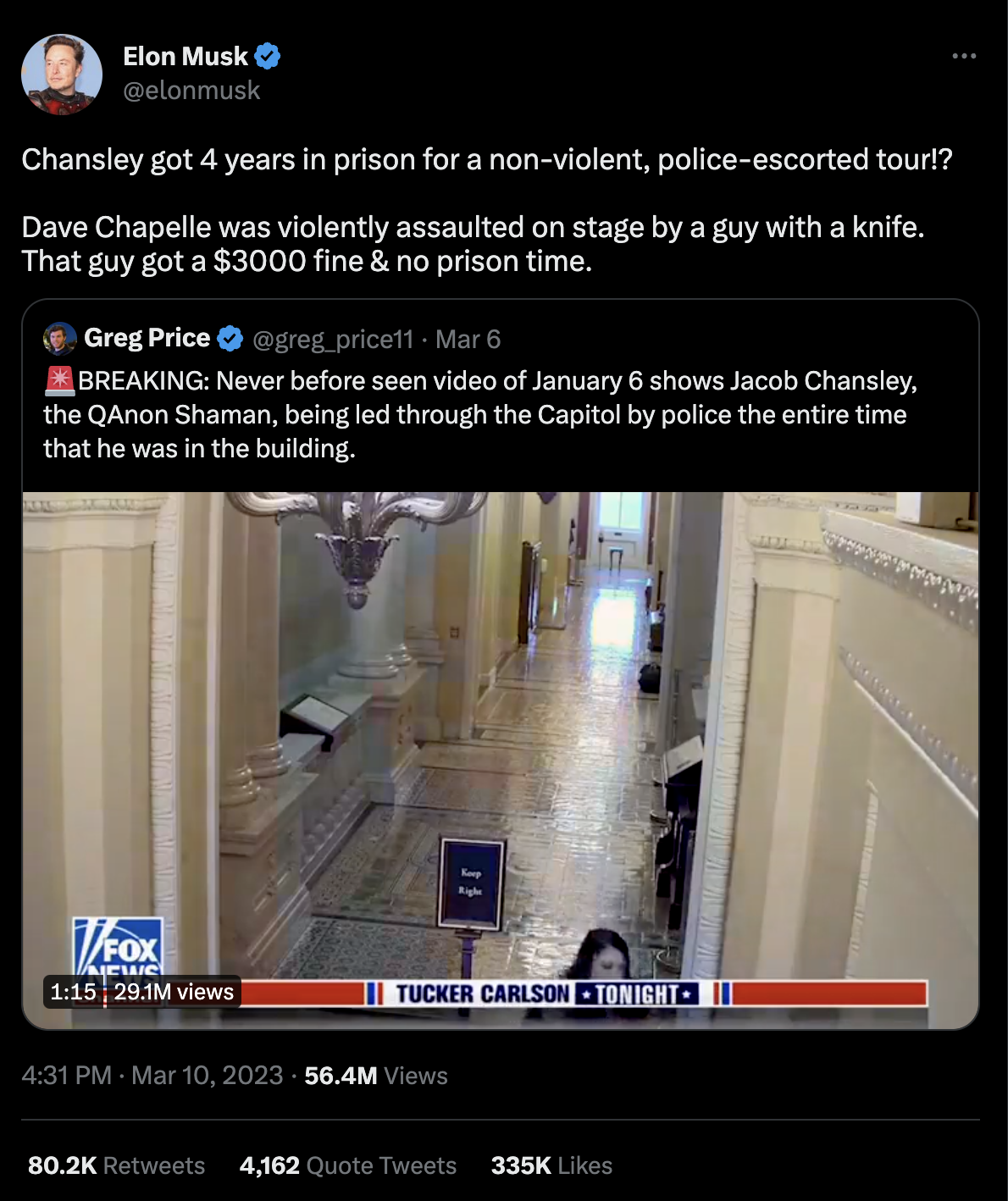This screenshot has height=1201, width=1008.
Task: Open the 4:31 PM Mar 10, 2023 timestamp
Action: click(152, 1076)
